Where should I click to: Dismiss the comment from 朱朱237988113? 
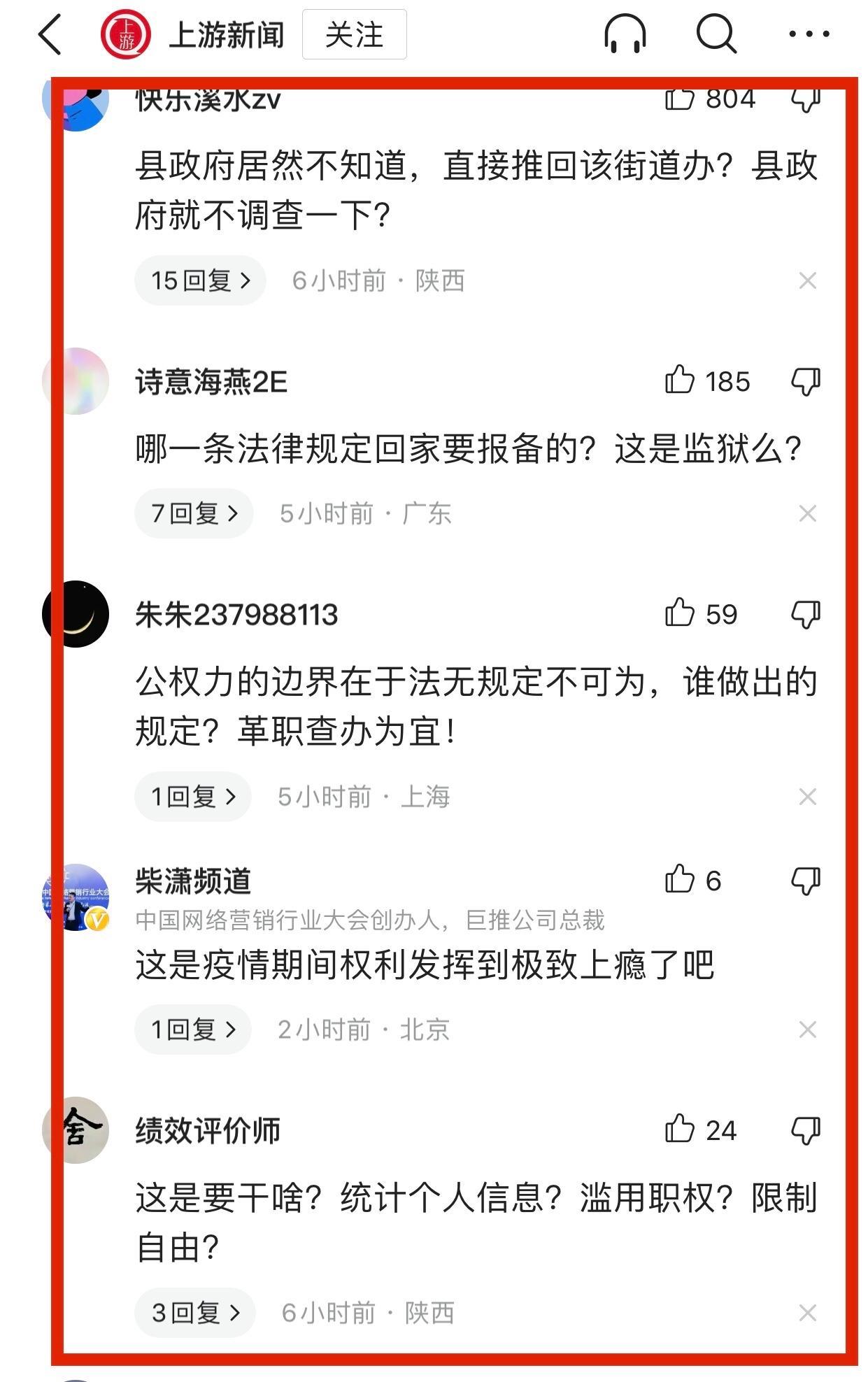(x=807, y=797)
